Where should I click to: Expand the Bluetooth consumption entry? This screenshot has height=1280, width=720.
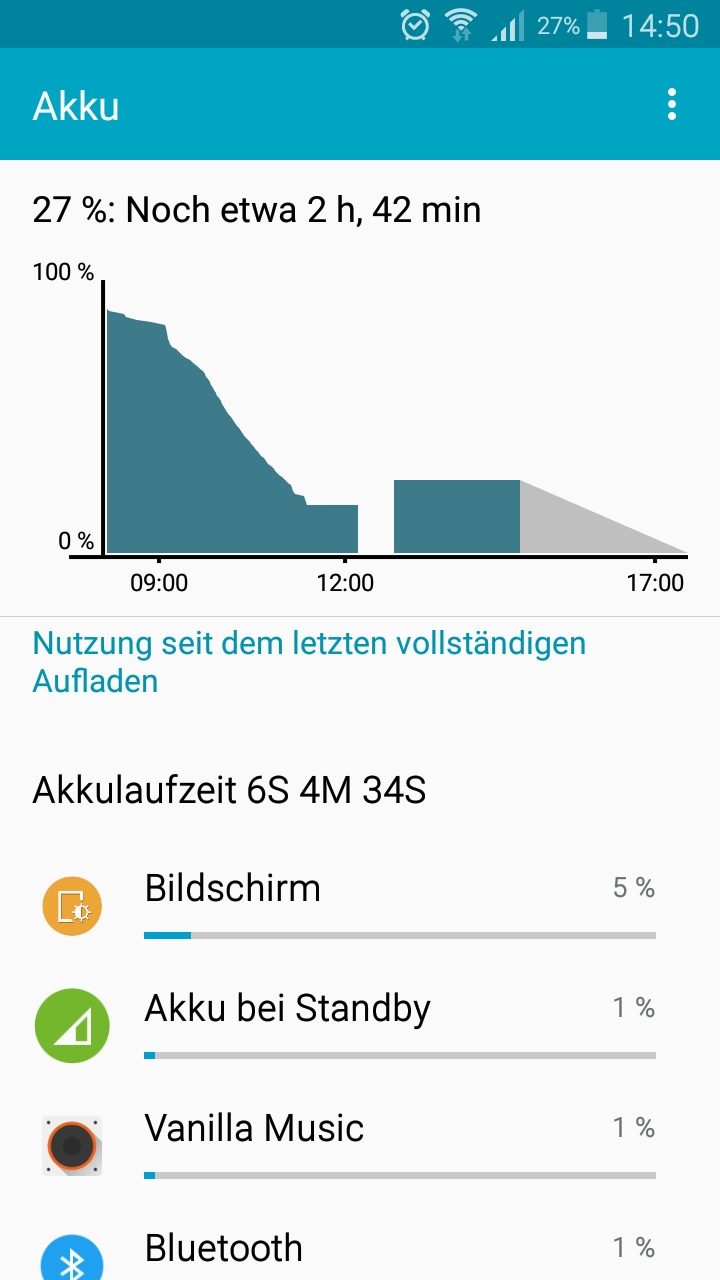pos(224,1248)
